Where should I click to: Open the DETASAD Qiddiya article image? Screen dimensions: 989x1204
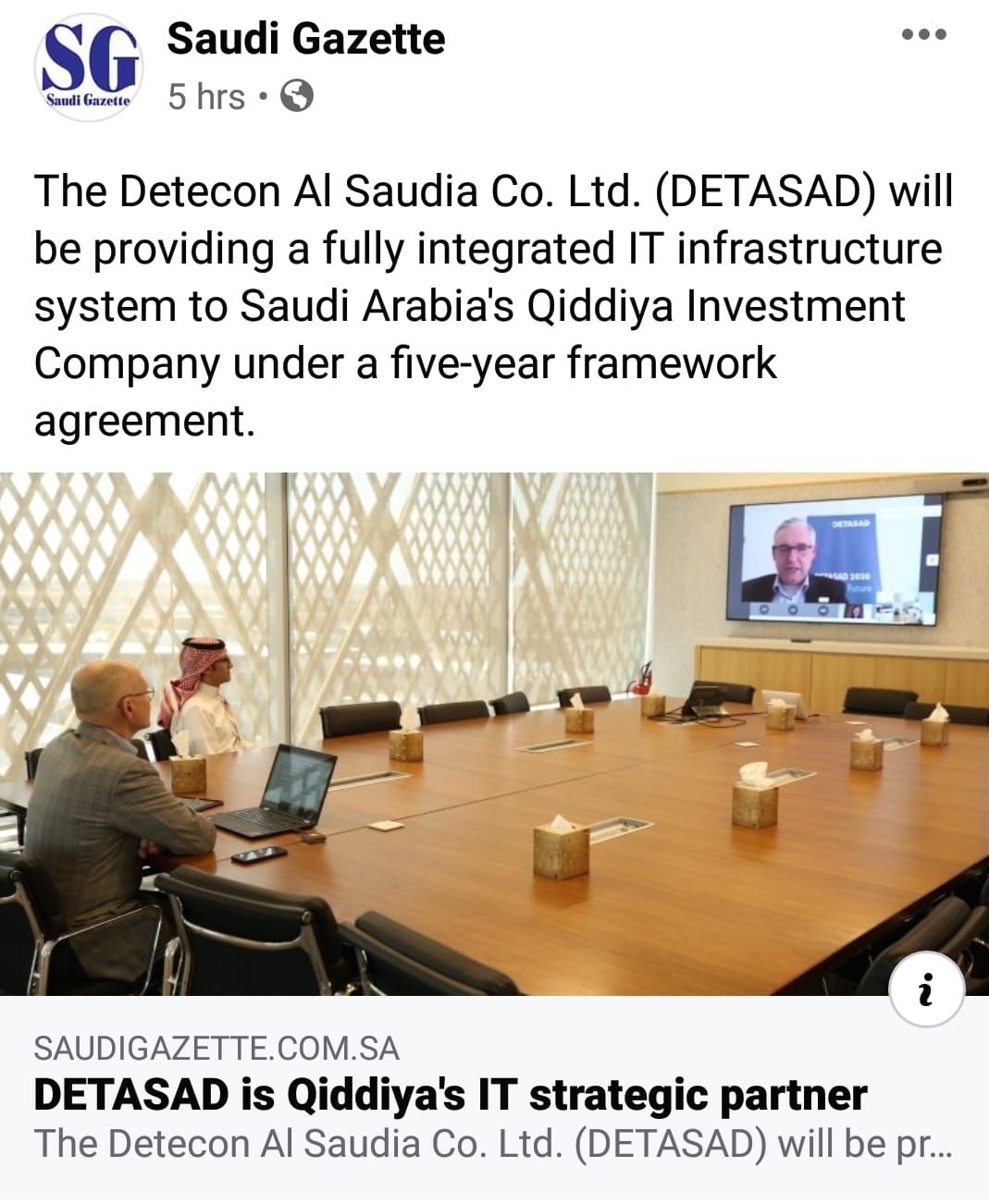click(494, 734)
